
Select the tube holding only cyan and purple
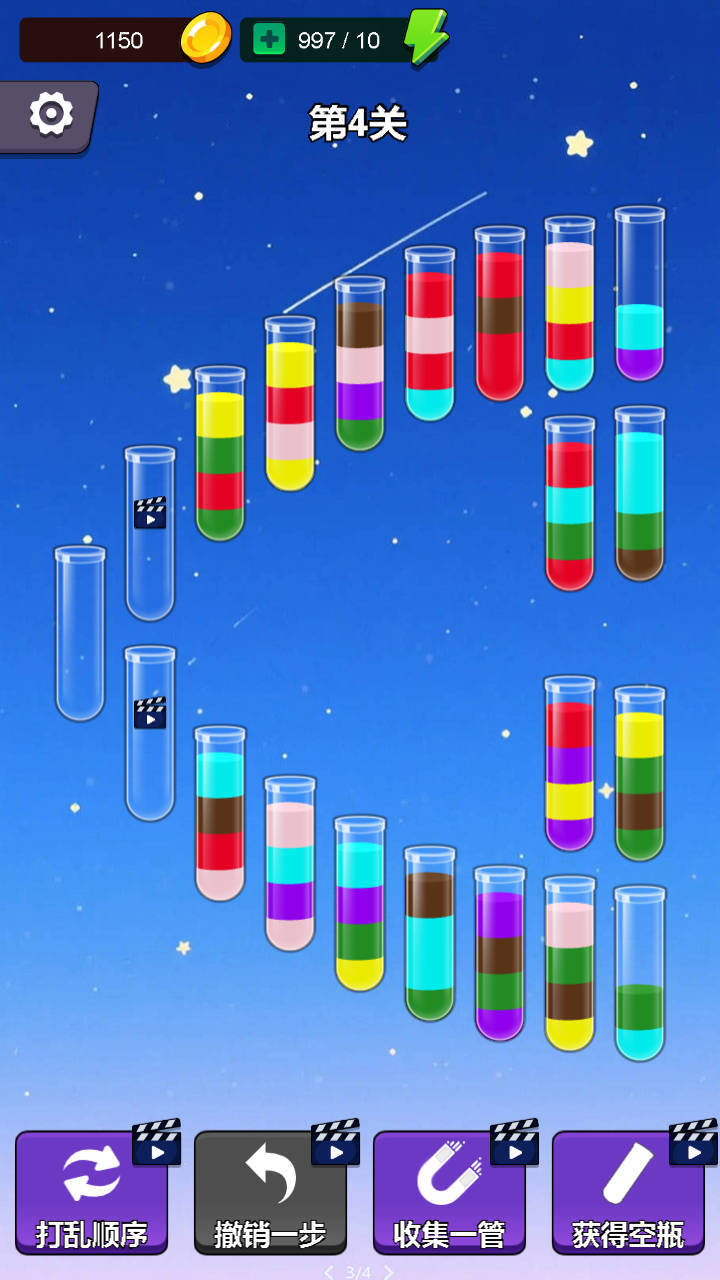[x=640, y=295]
